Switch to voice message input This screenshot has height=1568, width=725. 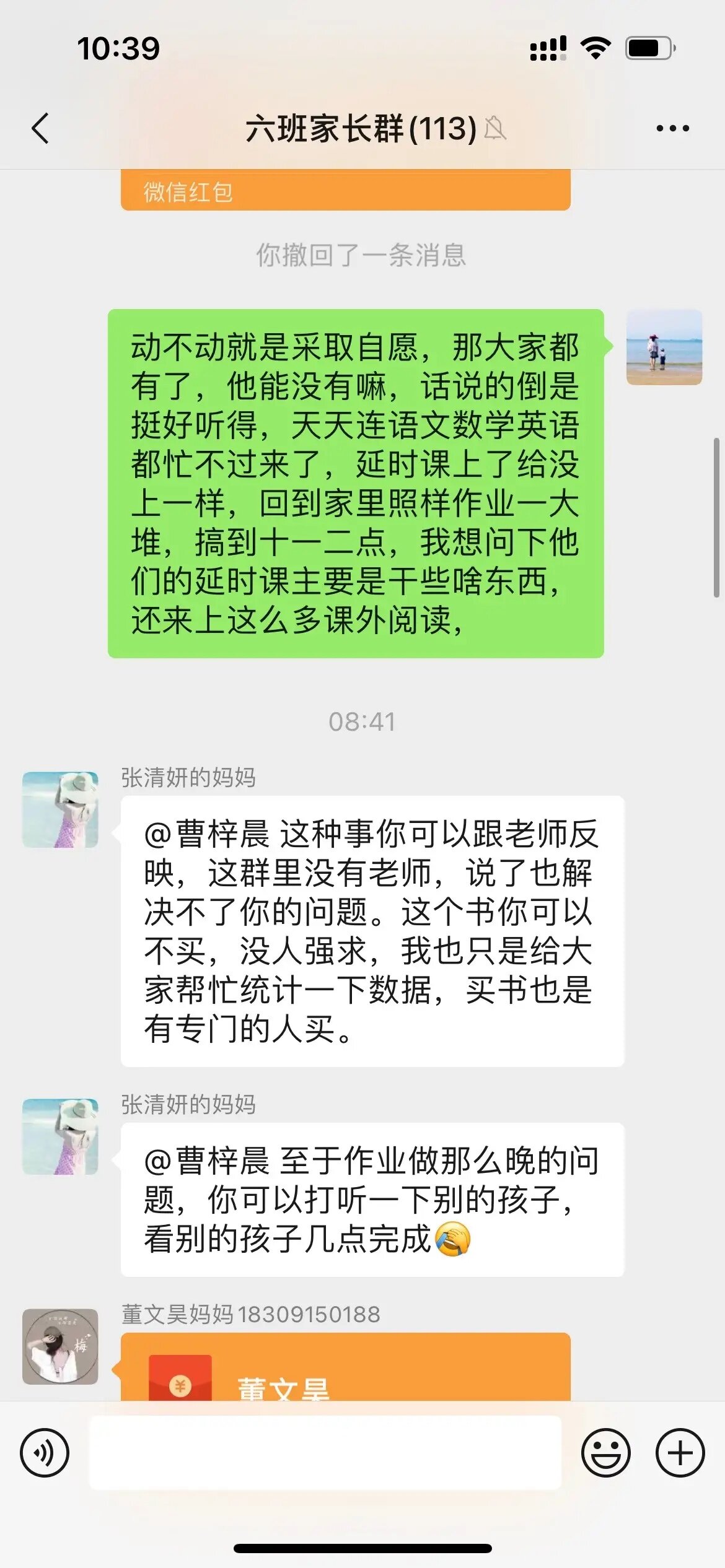point(45,1452)
